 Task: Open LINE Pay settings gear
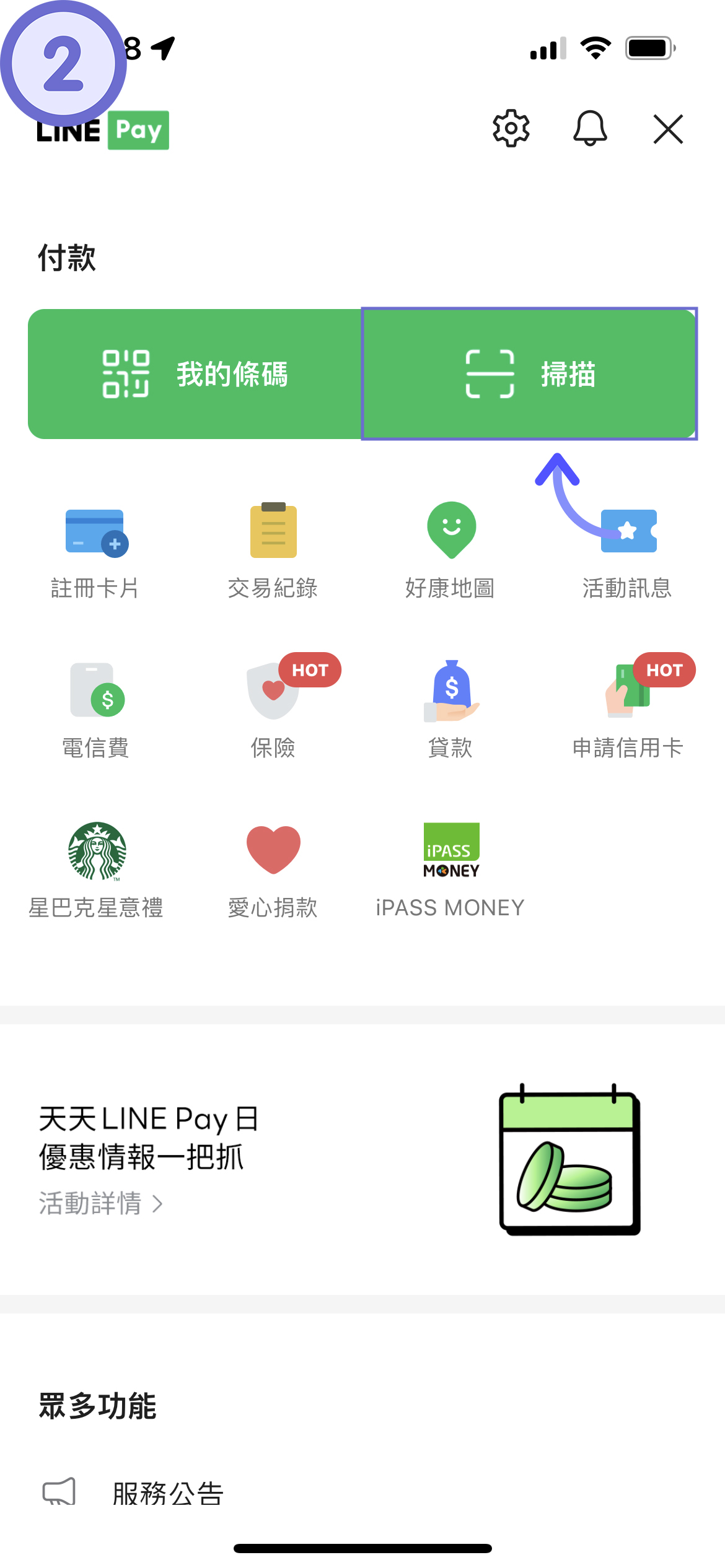tap(510, 129)
